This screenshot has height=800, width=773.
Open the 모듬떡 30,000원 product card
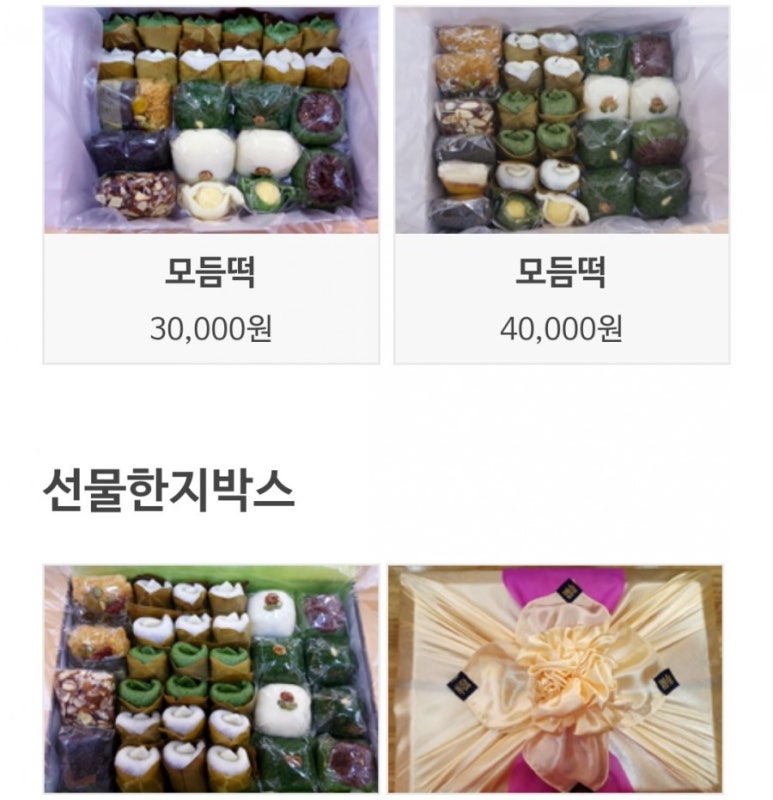[x=211, y=185]
